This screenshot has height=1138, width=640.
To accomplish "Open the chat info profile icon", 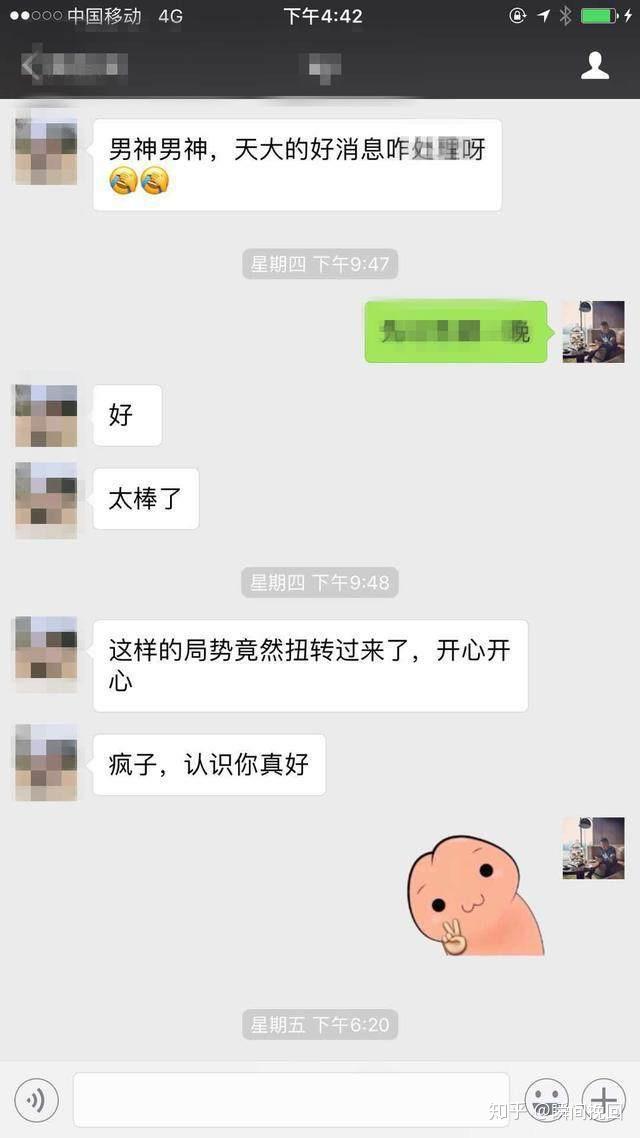I will click(595, 66).
